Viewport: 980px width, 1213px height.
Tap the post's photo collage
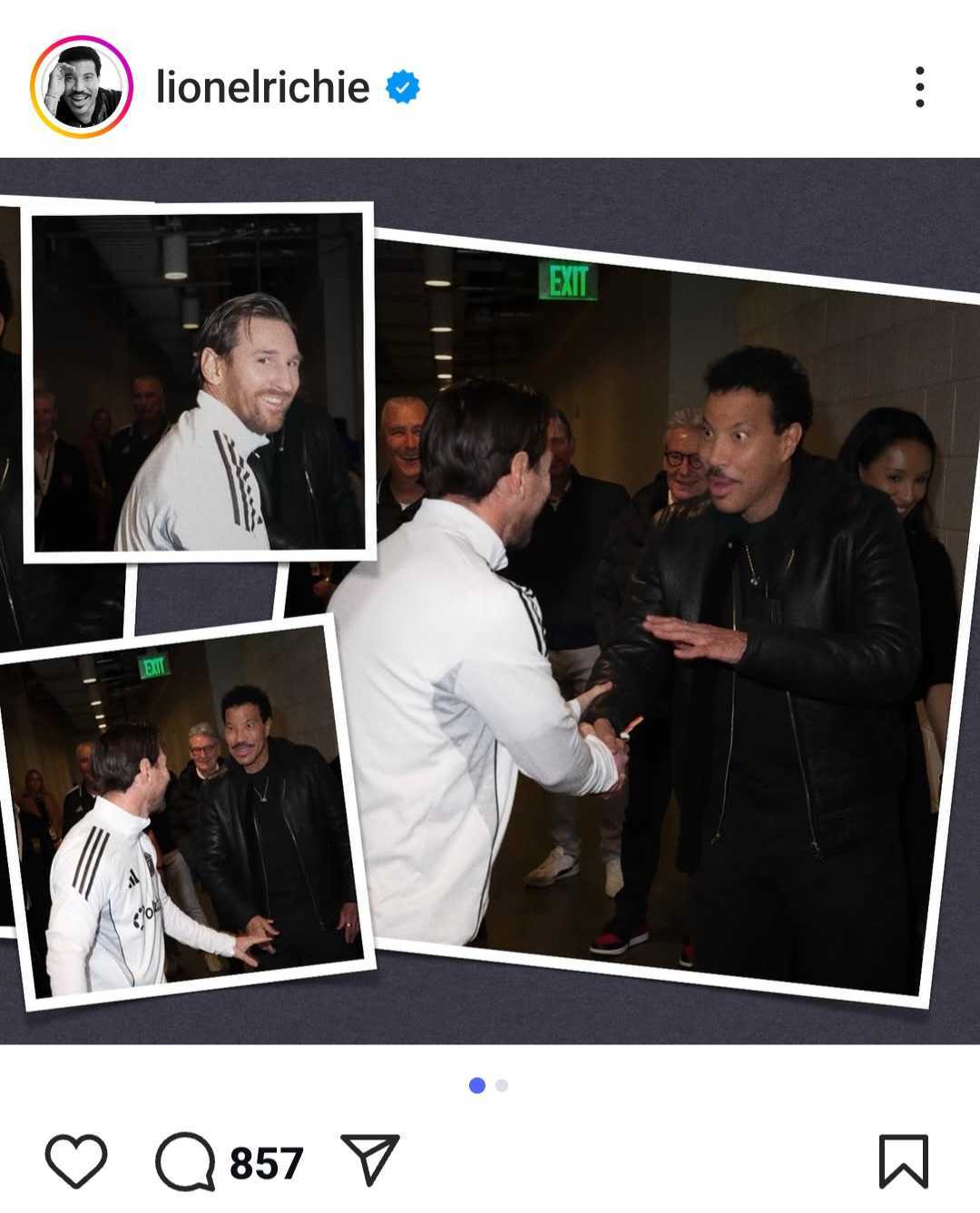pos(490,601)
